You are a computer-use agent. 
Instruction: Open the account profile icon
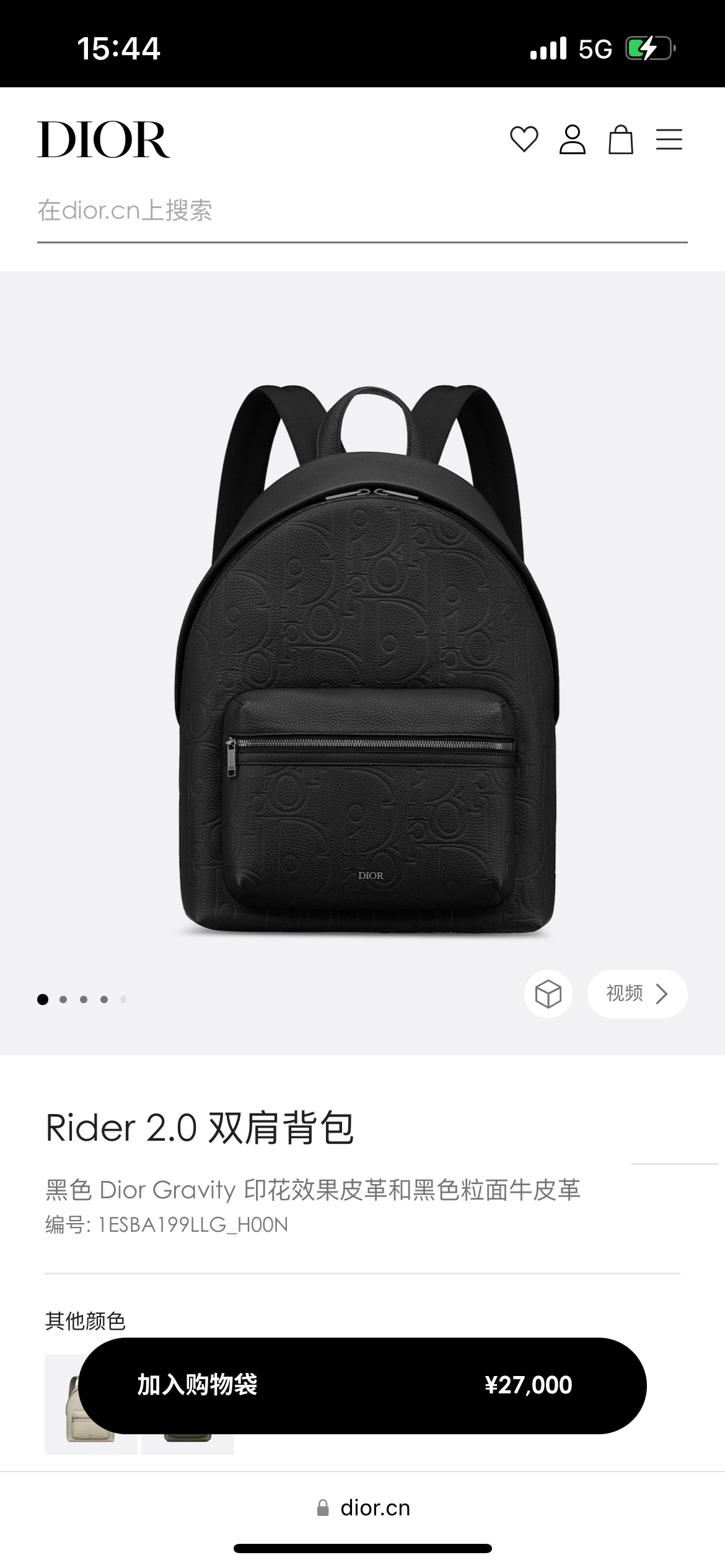click(572, 139)
